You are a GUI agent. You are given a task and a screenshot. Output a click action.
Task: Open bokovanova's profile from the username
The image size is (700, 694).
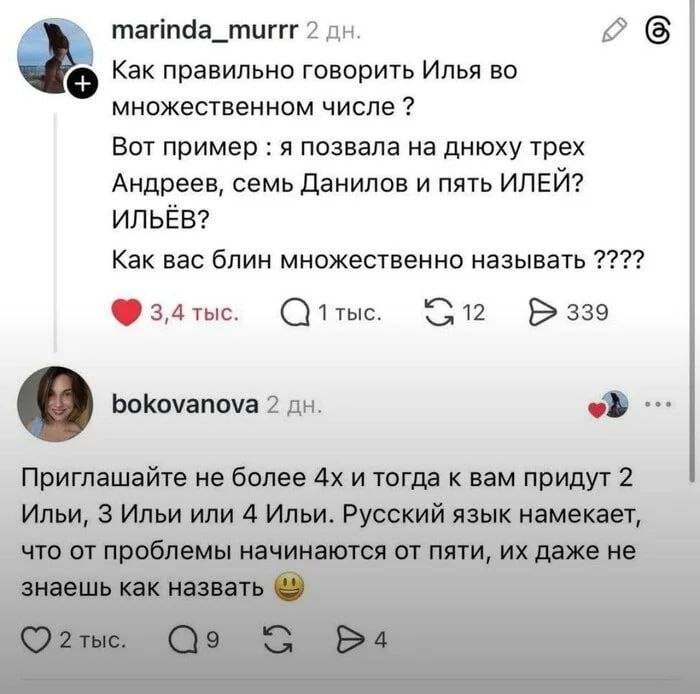(183, 403)
